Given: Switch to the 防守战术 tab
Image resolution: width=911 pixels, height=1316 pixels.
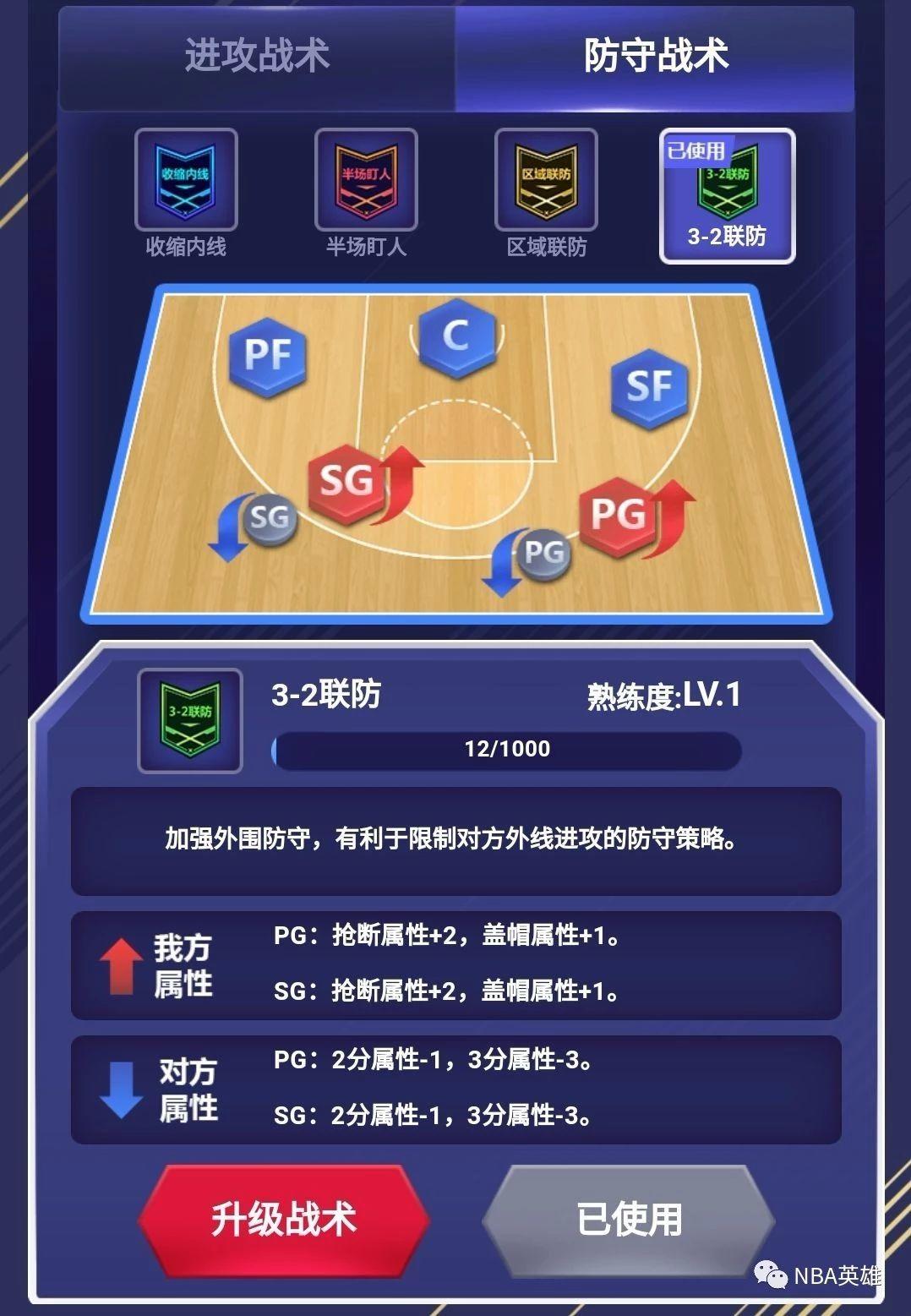Looking at the screenshot, I should point(655,57).
